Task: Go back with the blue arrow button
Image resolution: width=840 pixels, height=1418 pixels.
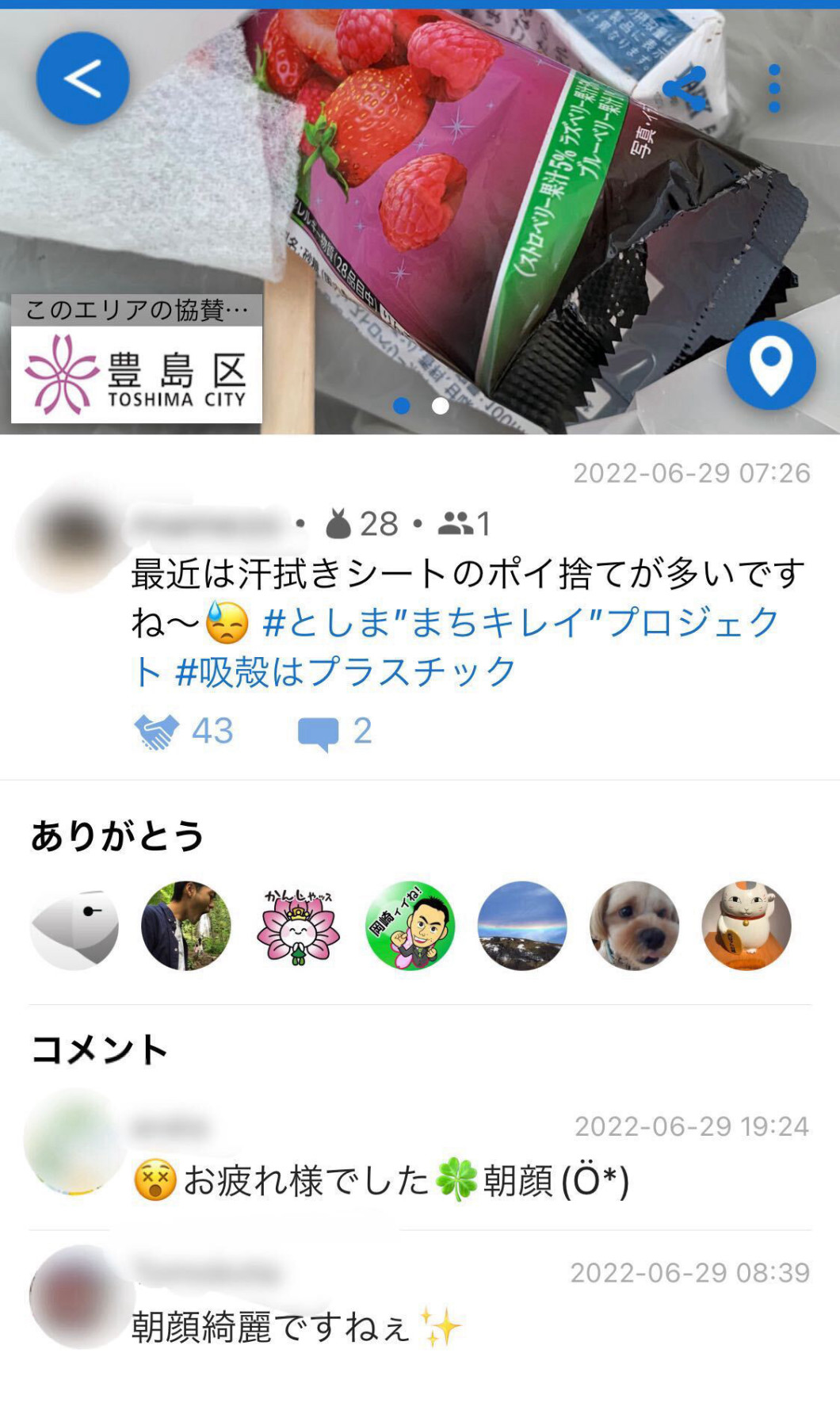Action: [x=82, y=78]
